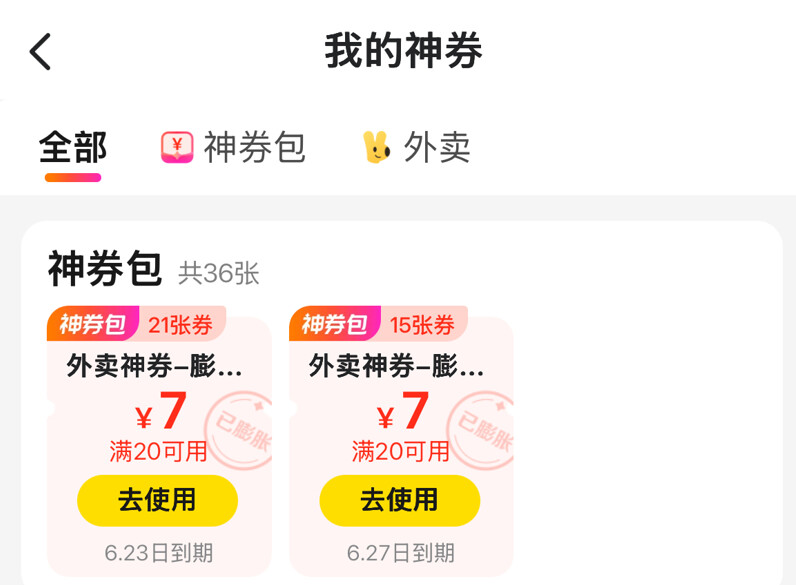Open the 21张券 coupon pack card

159,441
